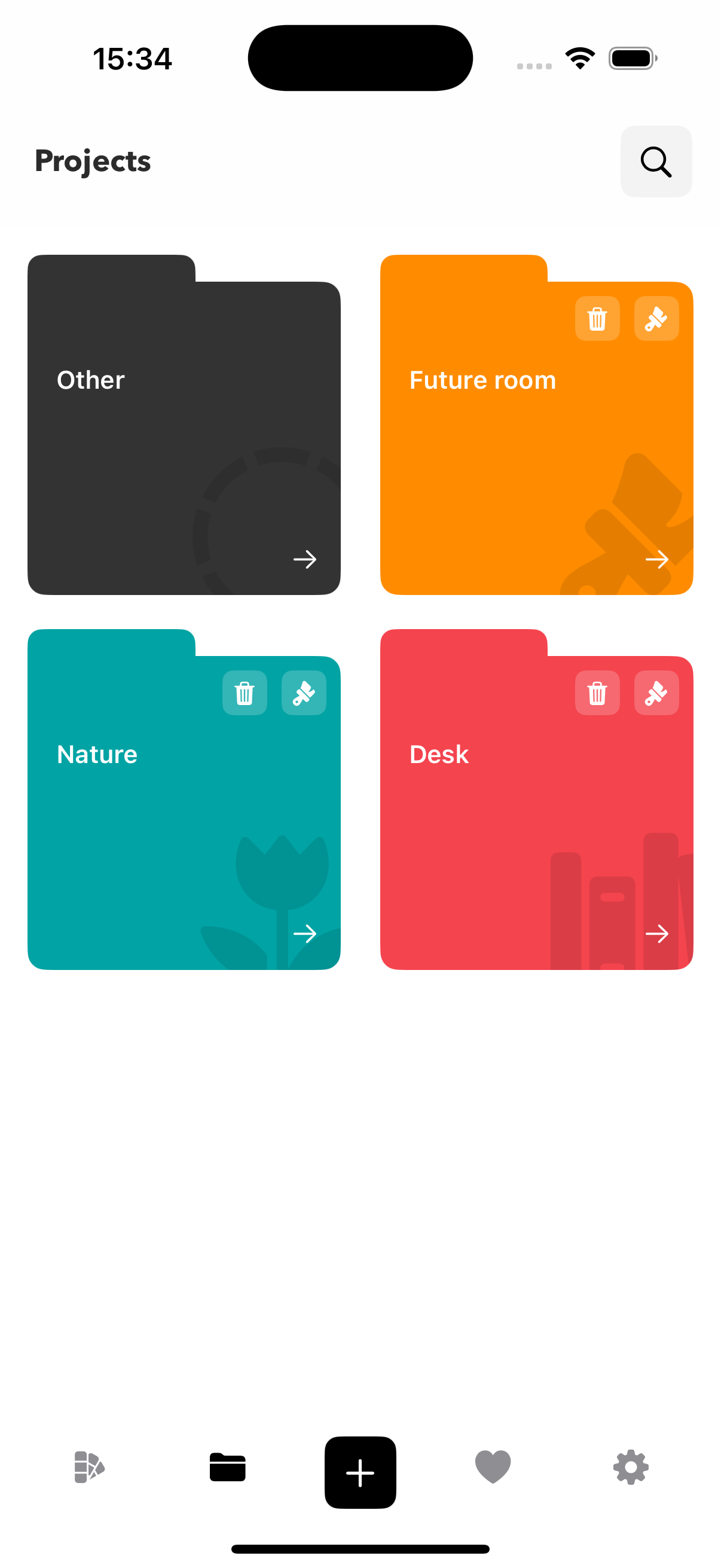Select the folder tab in bottom bar
This screenshot has width=721, height=1568.
point(227,1467)
